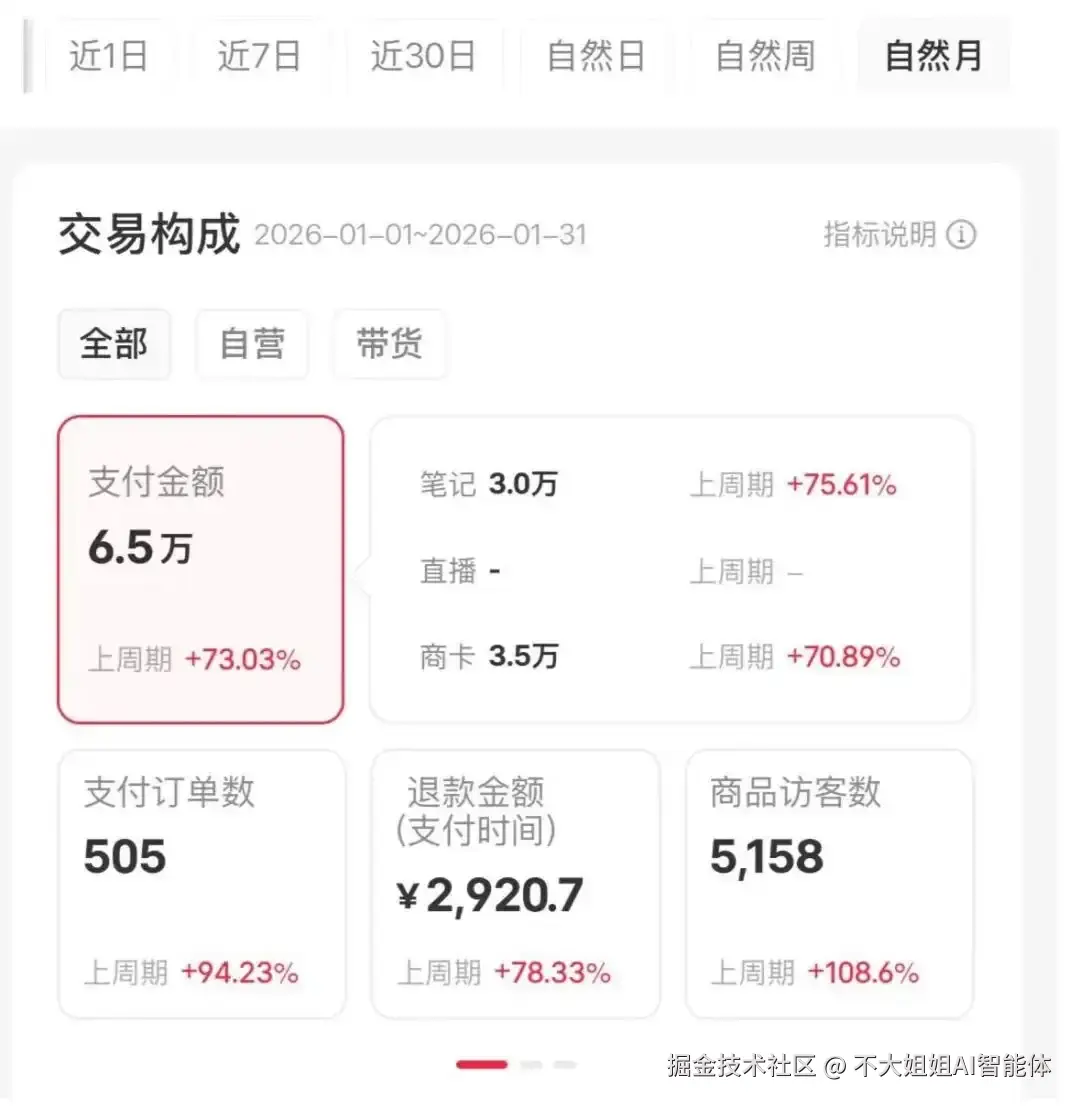This screenshot has height=1108, width=1080.
Task: Select the 支付金额 metric card
Action: click(200, 569)
